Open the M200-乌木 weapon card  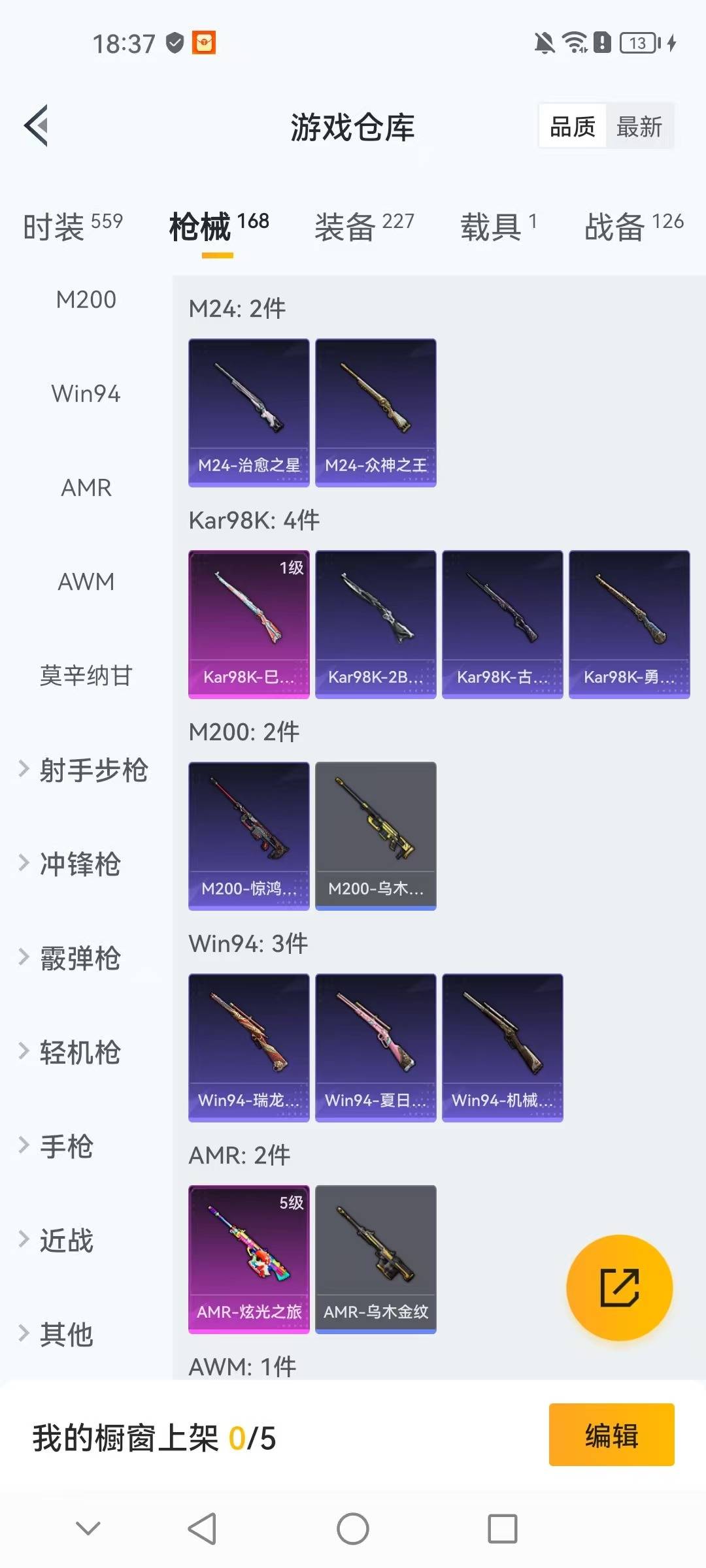375,836
